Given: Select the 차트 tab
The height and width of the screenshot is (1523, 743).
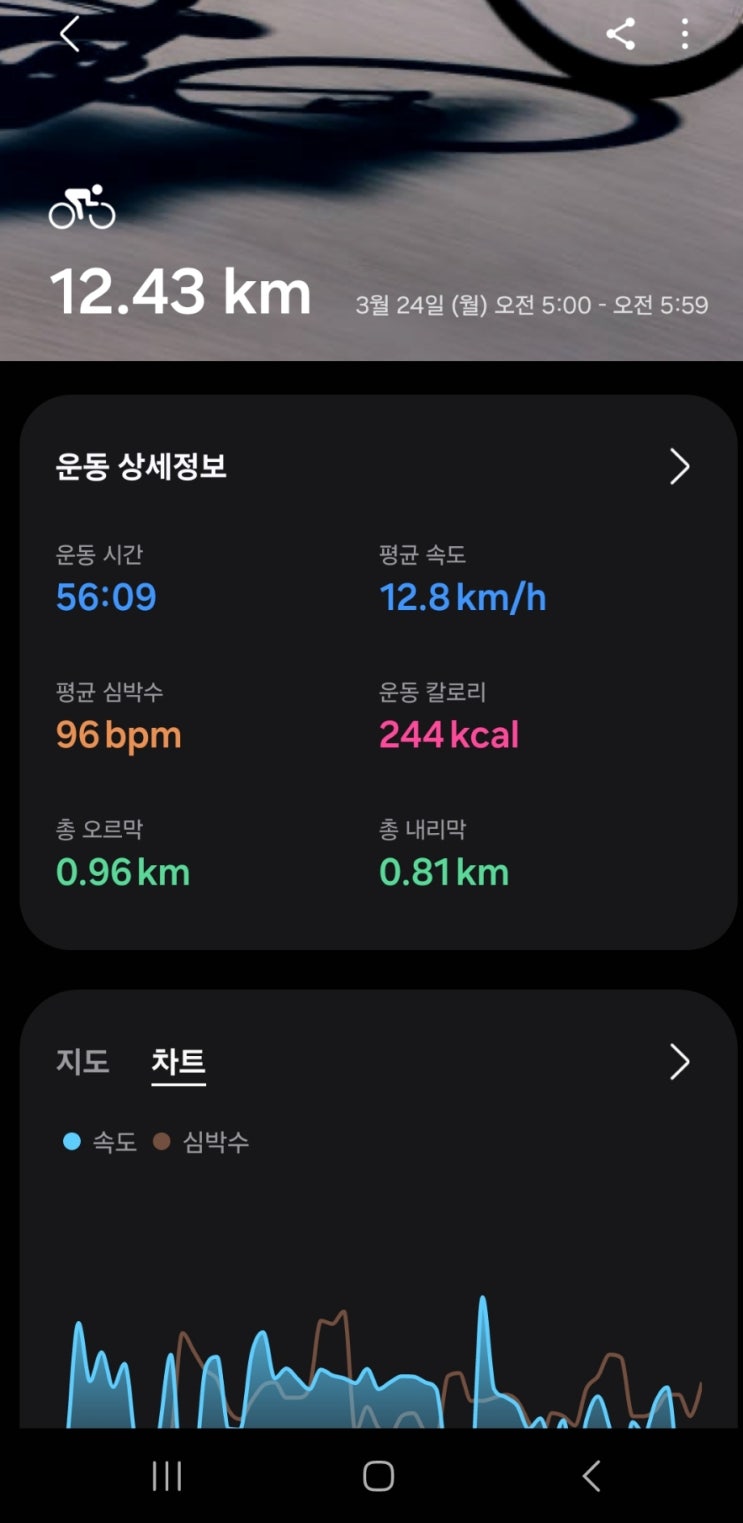Looking at the screenshot, I should point(178,1061).
